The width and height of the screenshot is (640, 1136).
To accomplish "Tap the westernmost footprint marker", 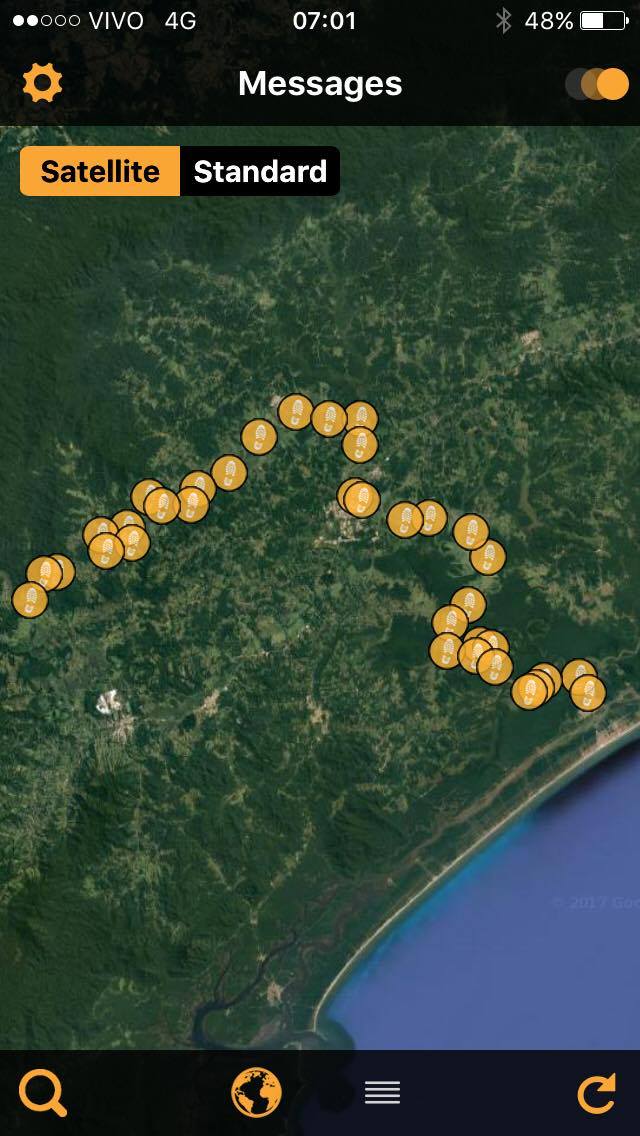I will pyautogui.click(x=30, y=600).
